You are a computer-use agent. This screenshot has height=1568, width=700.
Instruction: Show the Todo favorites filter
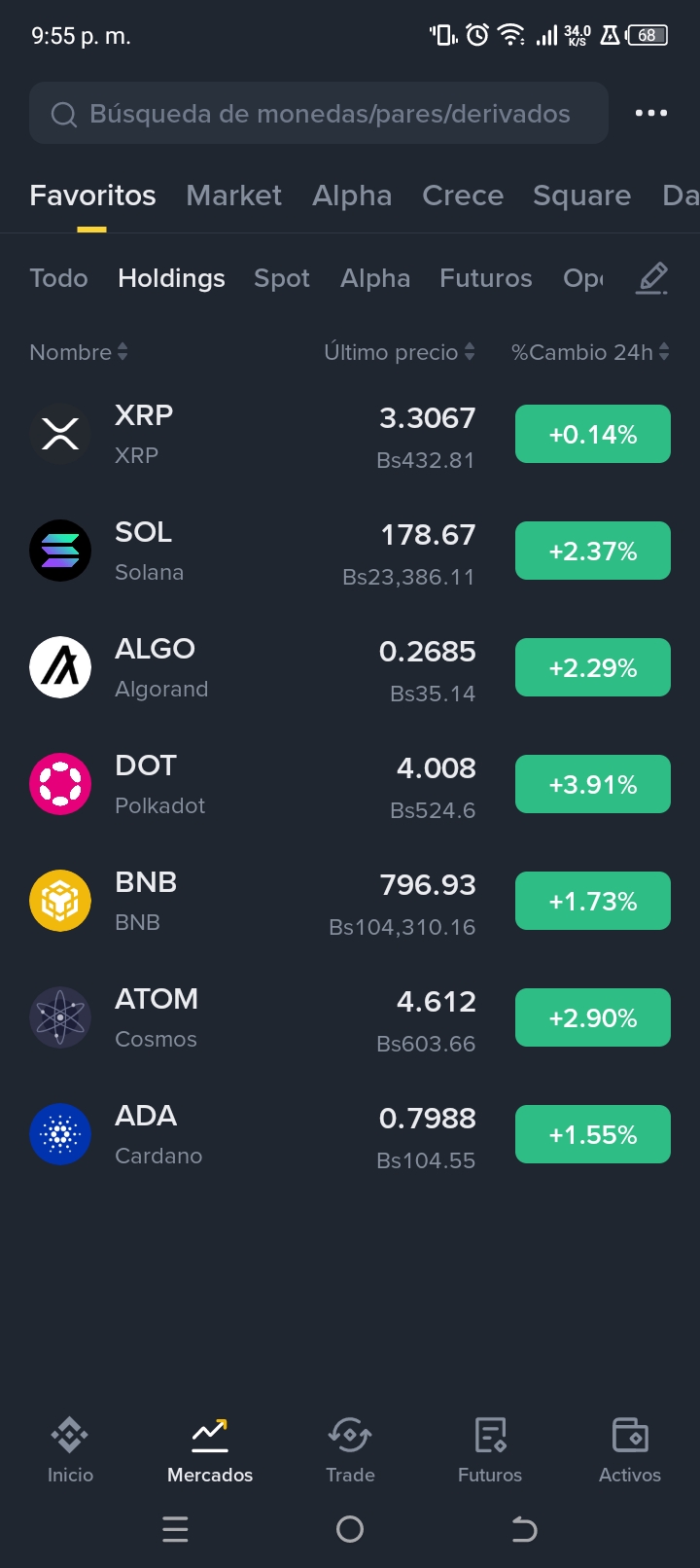coord(58,278)
